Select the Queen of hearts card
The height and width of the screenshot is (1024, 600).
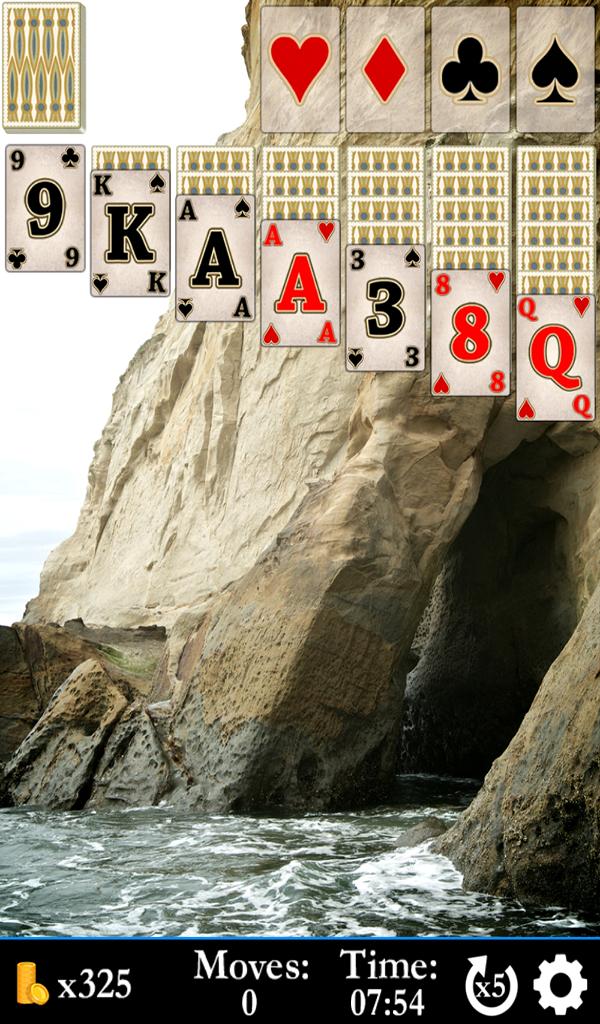pyautogui.click(x=555, y=358)
